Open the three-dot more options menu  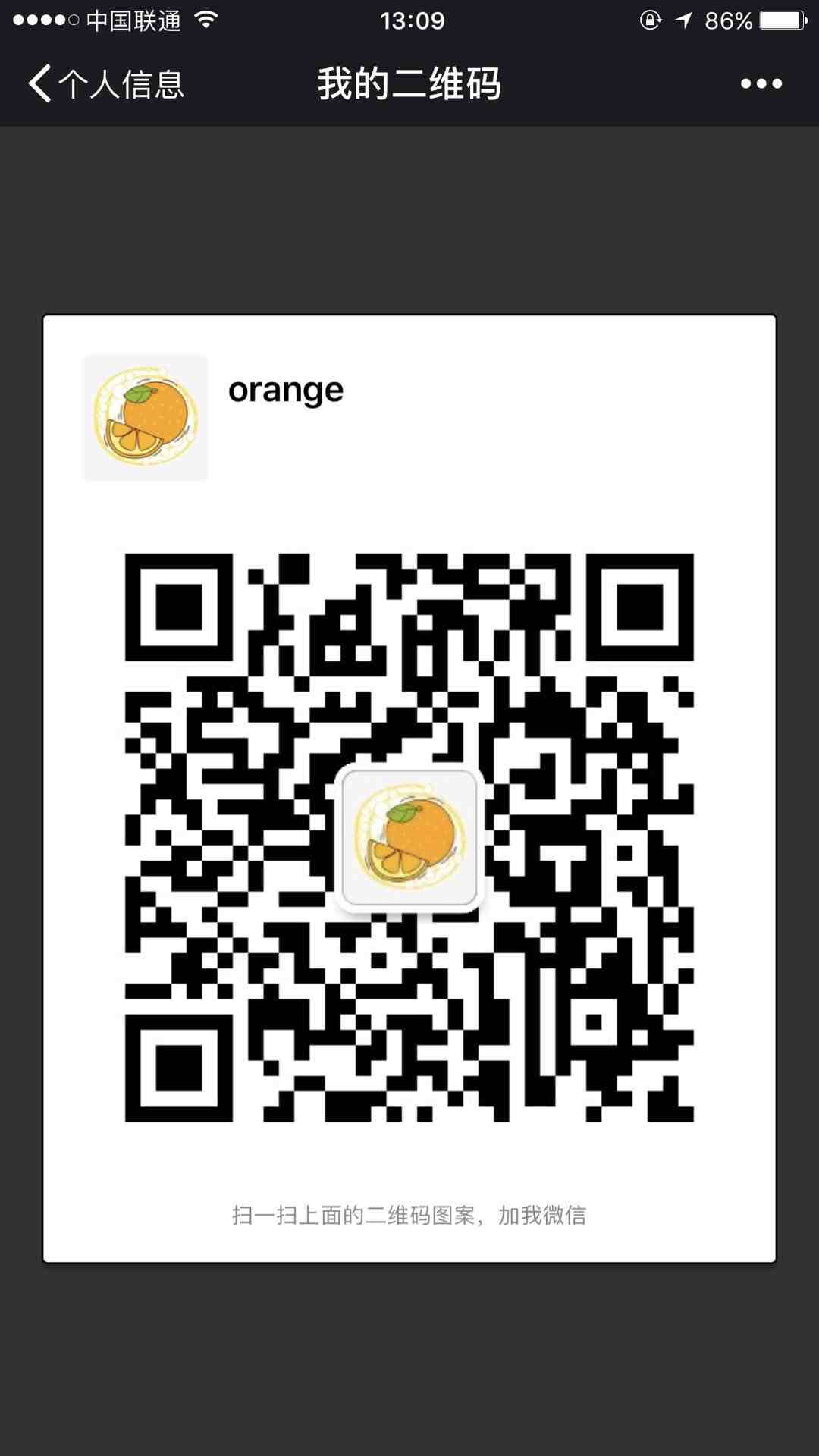click(x=761, y=83)
